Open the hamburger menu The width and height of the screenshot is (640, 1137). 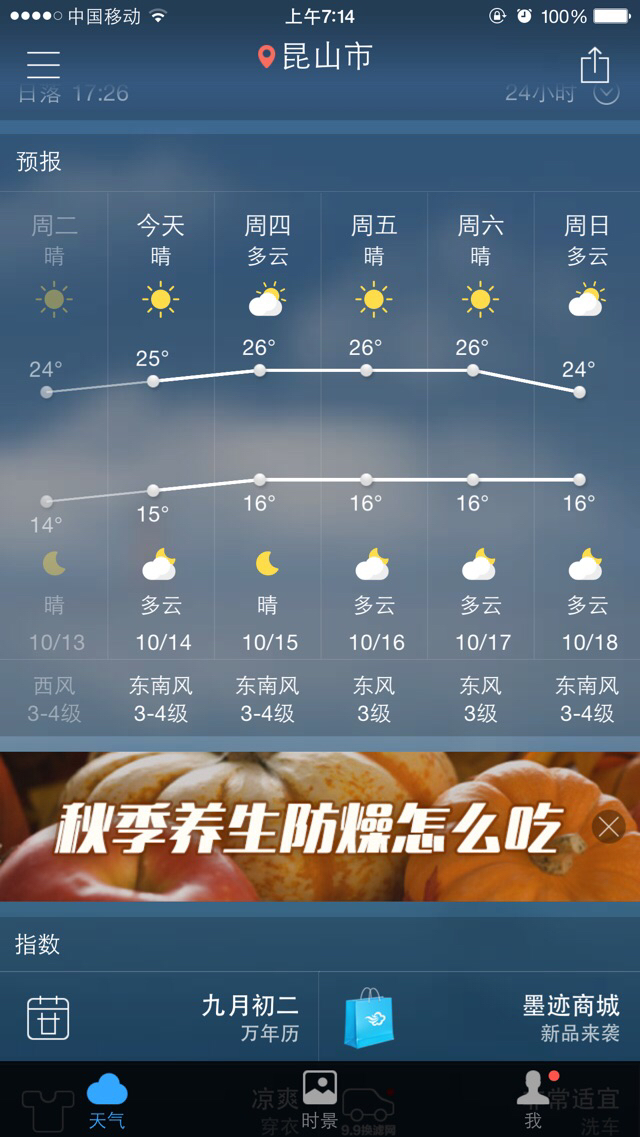pyautogui.click(x=43, y=65)
